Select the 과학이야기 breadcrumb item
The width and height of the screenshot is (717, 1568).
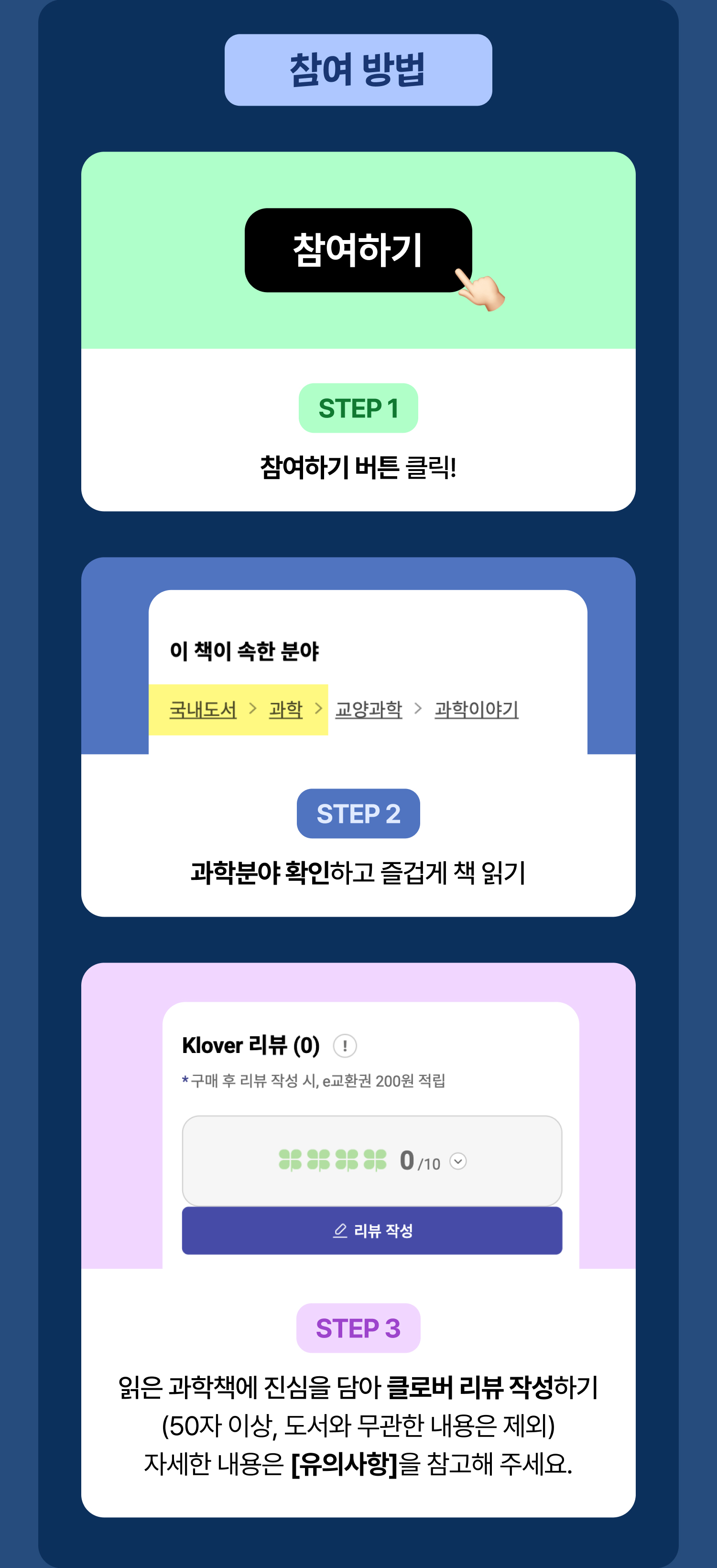coord(476,710)
